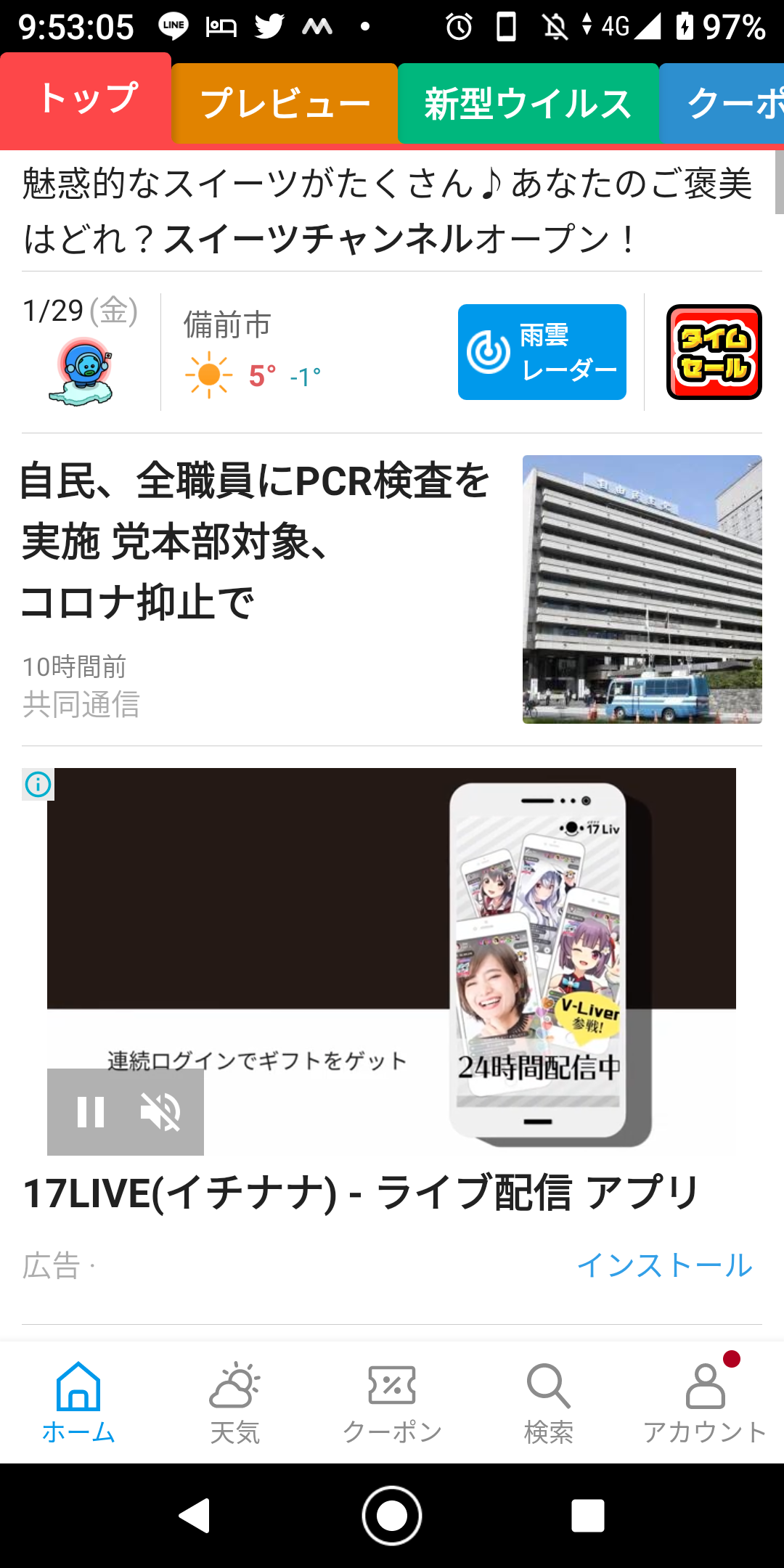
Task: Select the クーポン top tab
Action: (722, 103)
